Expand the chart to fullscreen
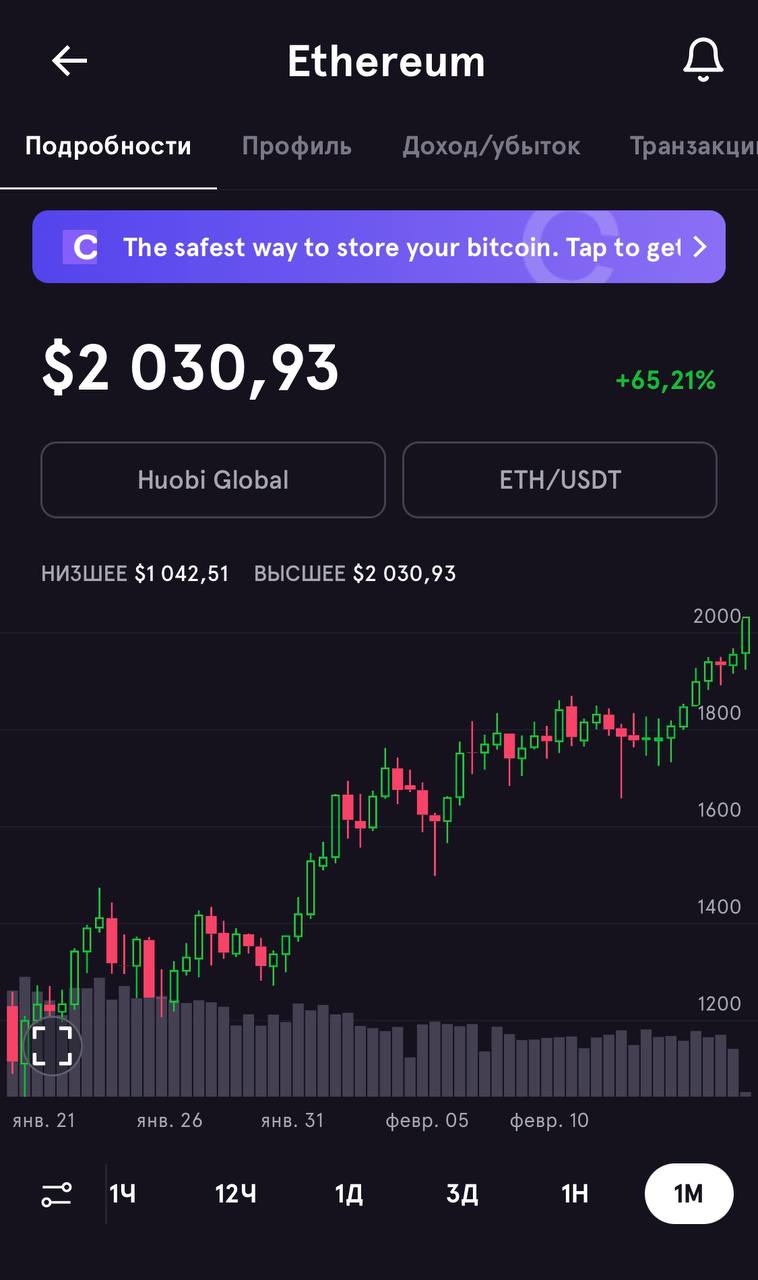Screen dimensions: 758x1280 pyautogui.click(x=52, y=1045)
